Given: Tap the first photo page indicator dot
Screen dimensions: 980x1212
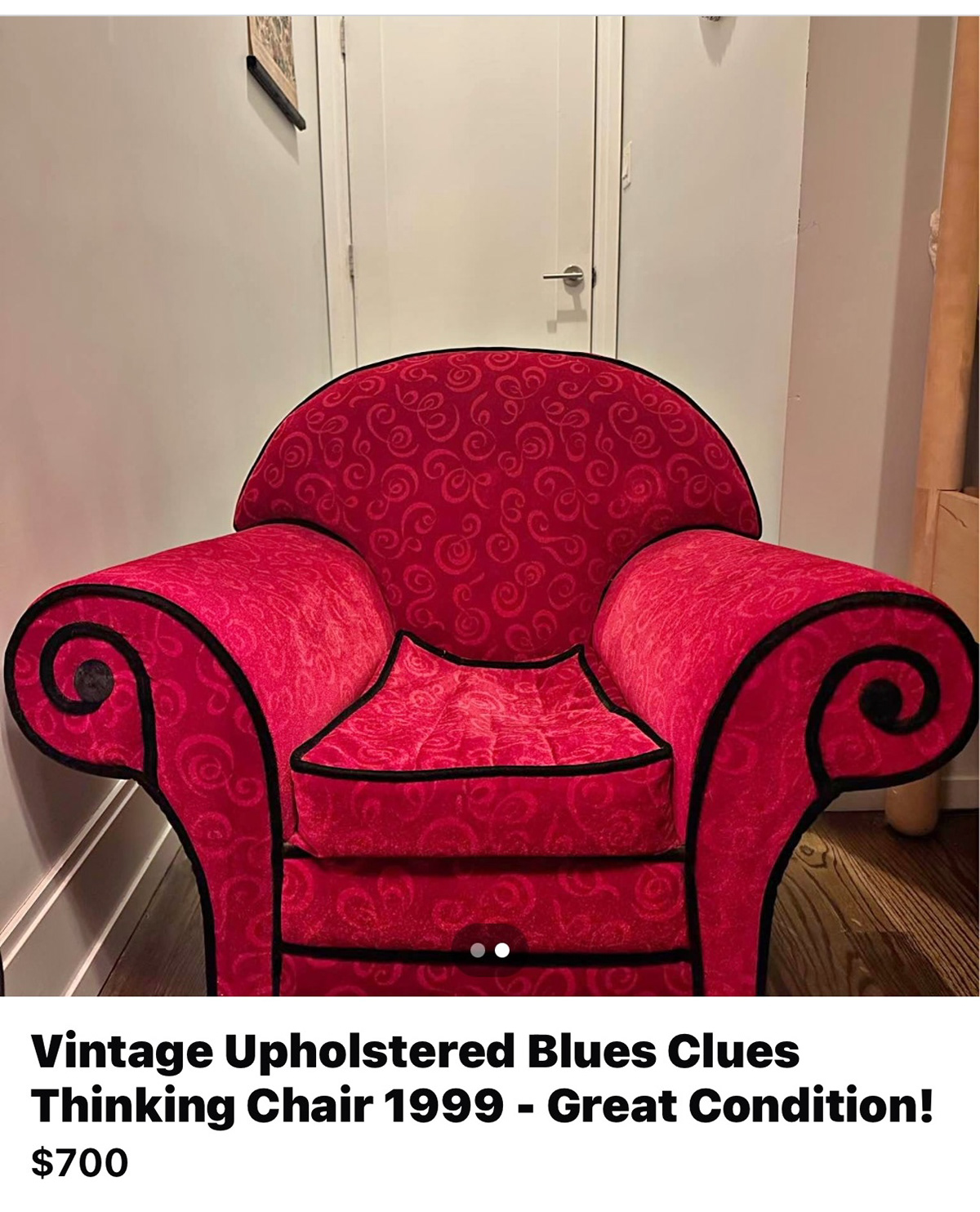Looking at the screenshot, I should coord(478,950).
